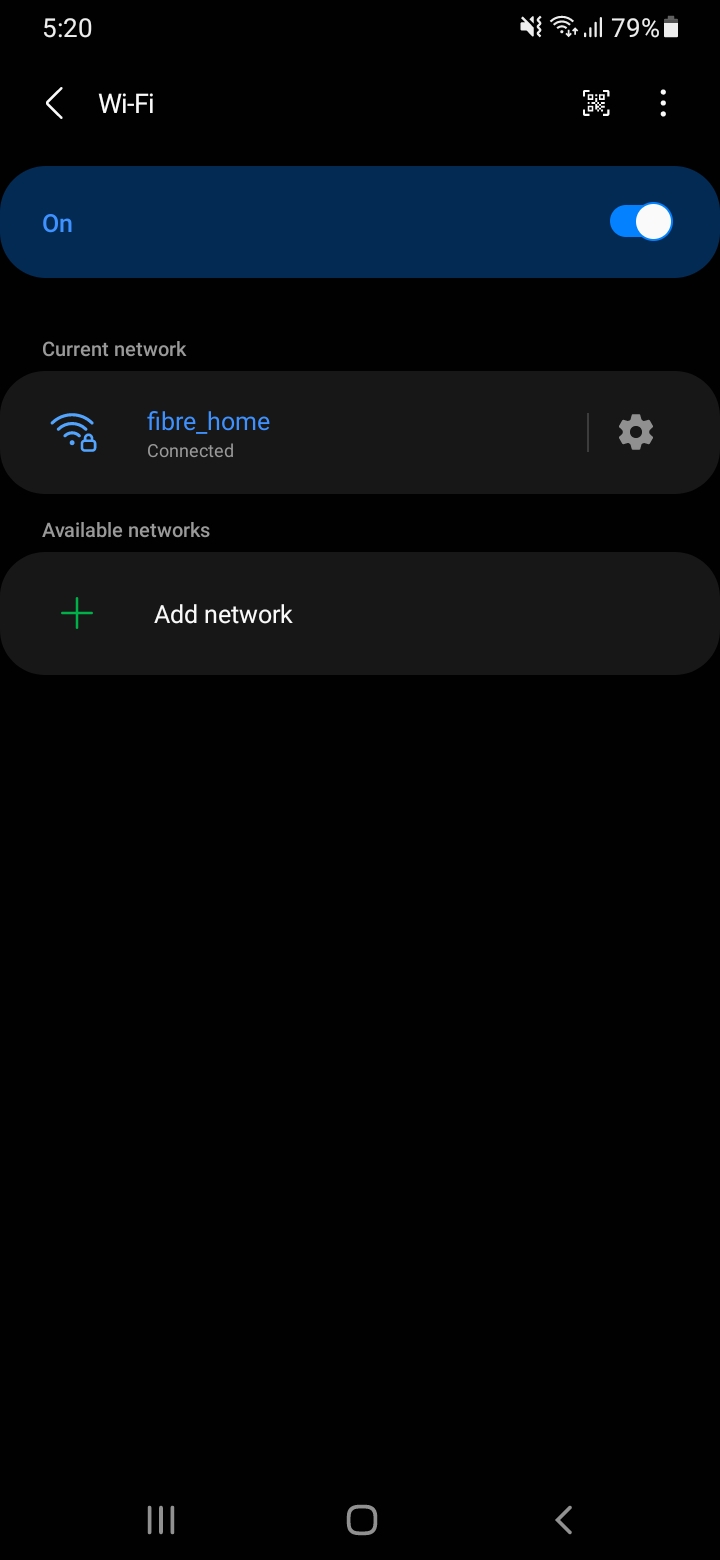Screen dimensions: 720x1560
Task: Open recent apps from navigation bar
Action: pyautogui.click(x=160, y=1520)
